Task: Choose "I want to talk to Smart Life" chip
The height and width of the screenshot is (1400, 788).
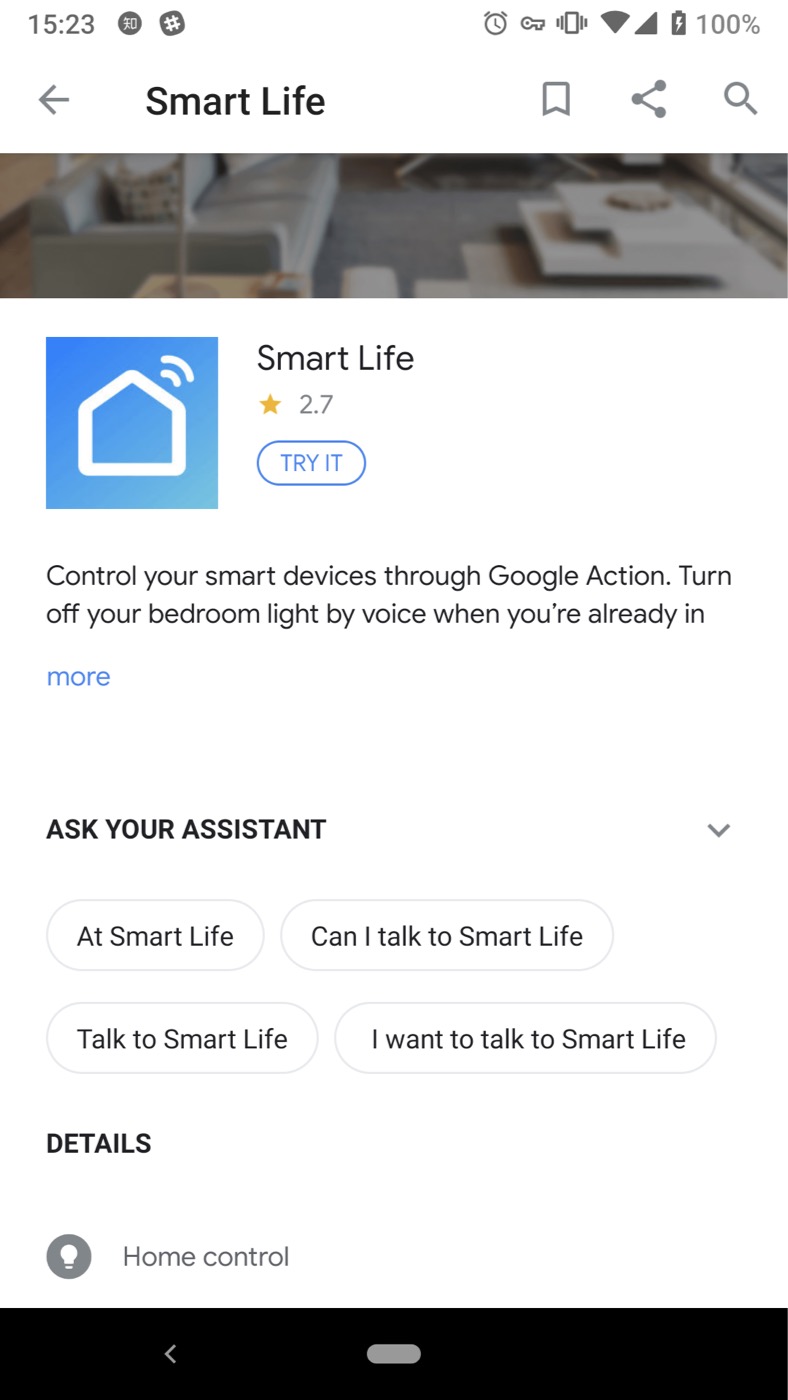Action: tap(526, 1039)
